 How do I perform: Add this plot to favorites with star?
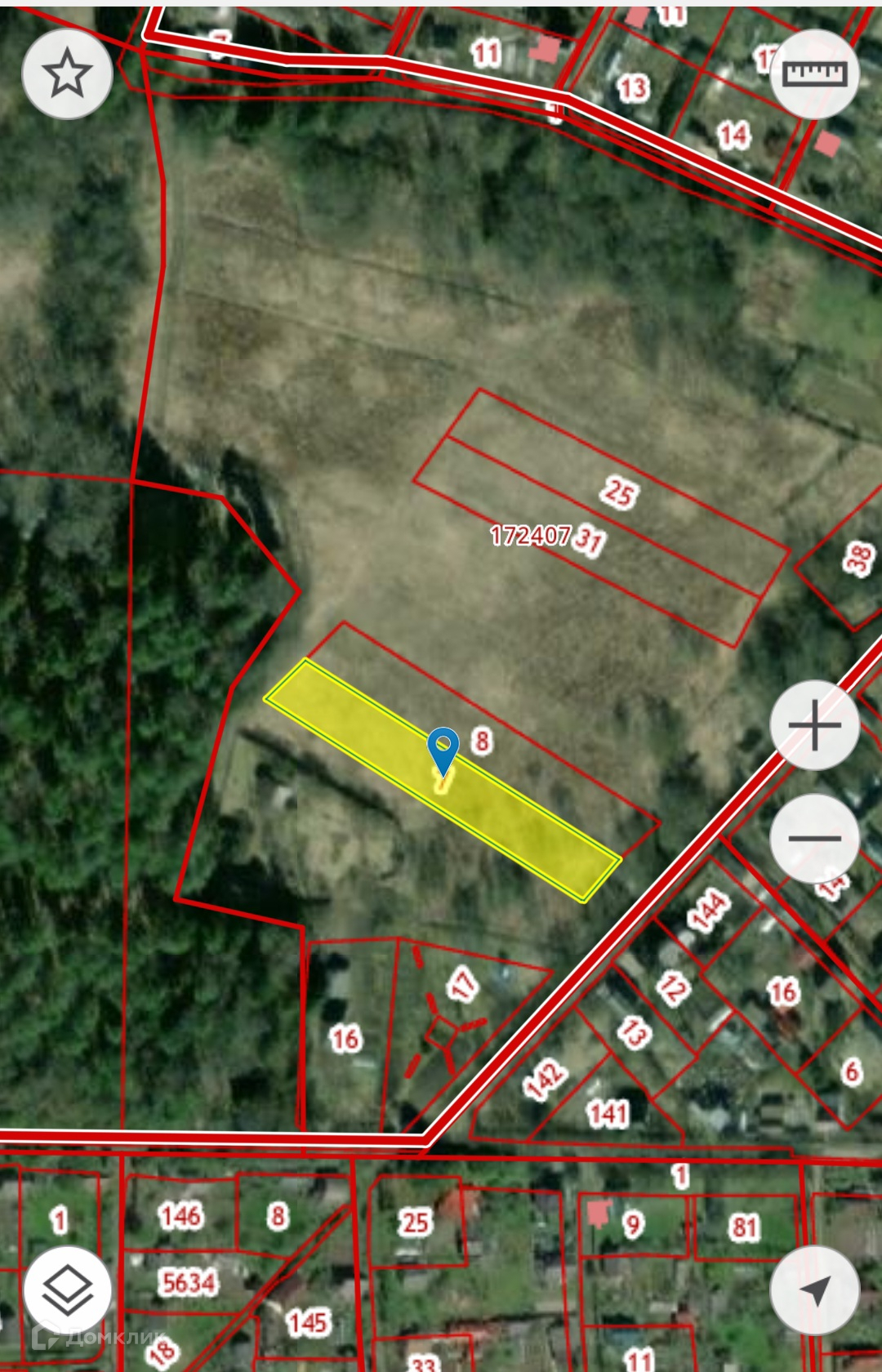[x=67, y=74]
